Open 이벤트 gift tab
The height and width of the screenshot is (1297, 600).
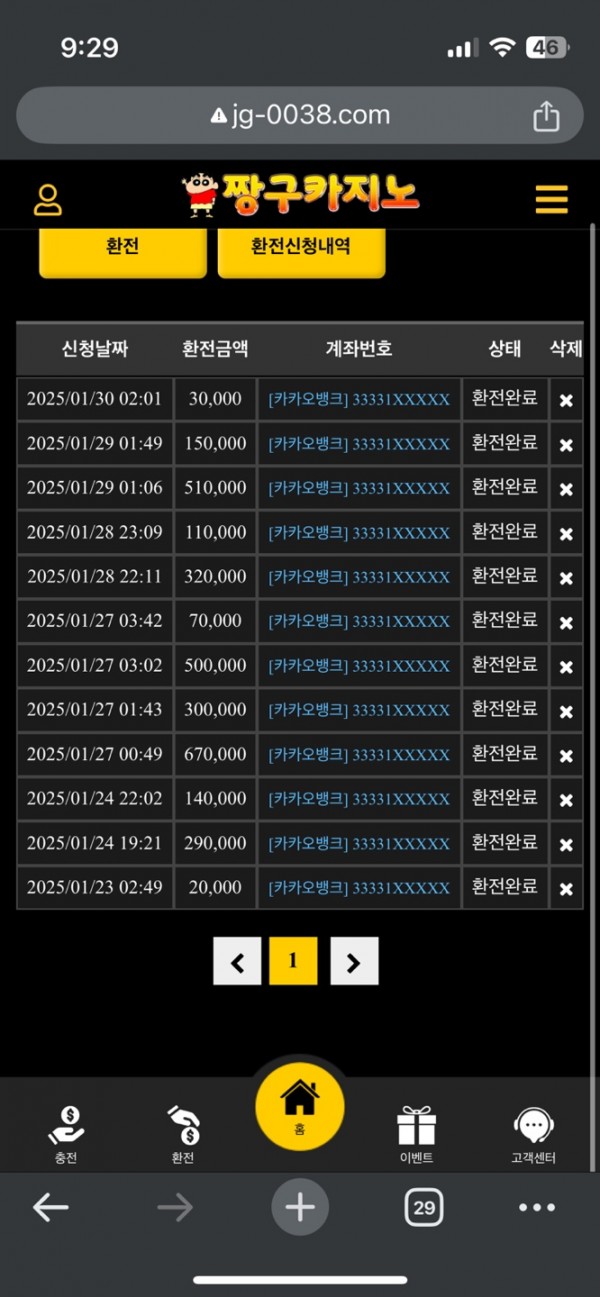pyautogui.click(x=416, y=1135)
